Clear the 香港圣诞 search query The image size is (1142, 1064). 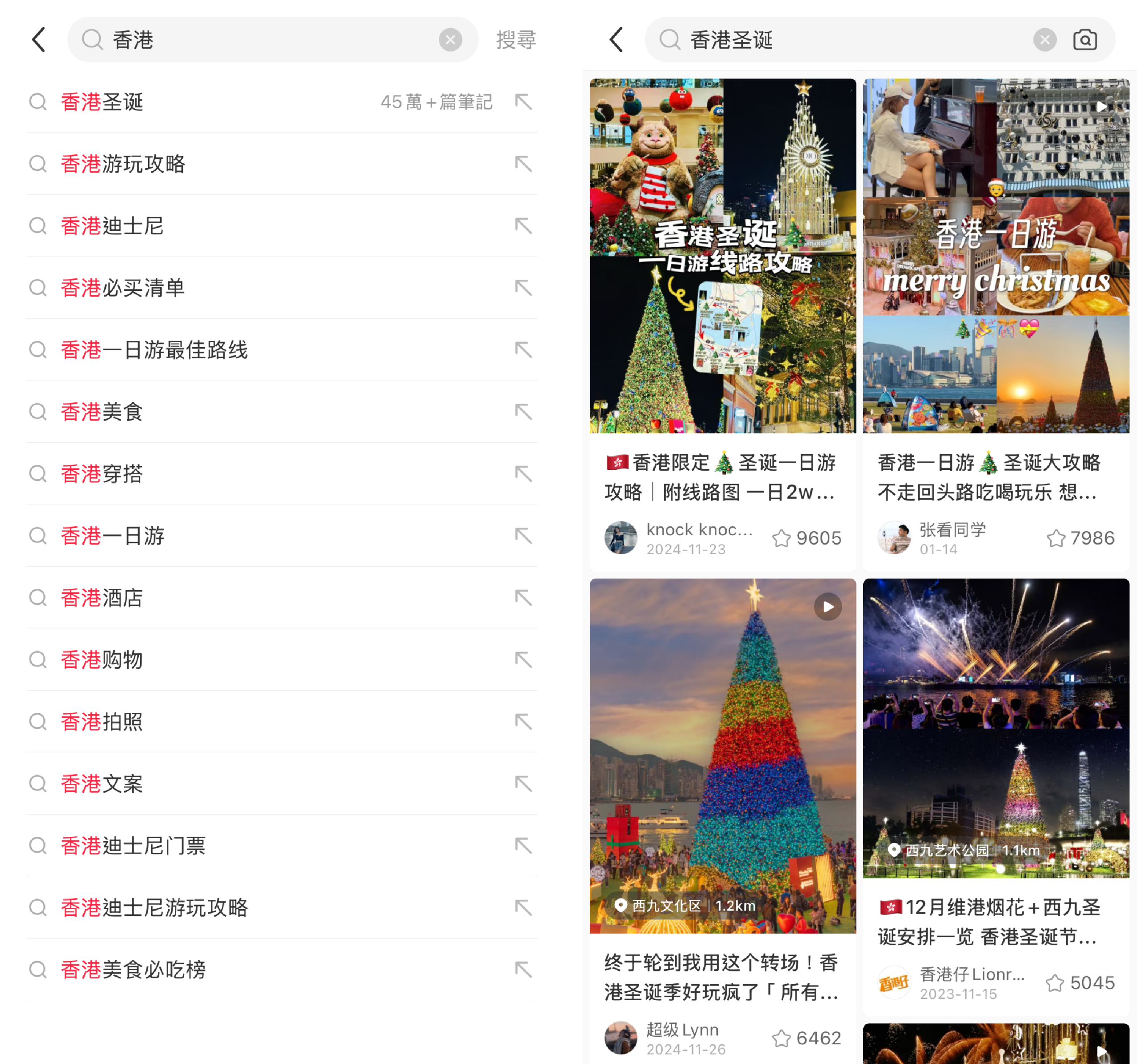[x=1044, y=40]
